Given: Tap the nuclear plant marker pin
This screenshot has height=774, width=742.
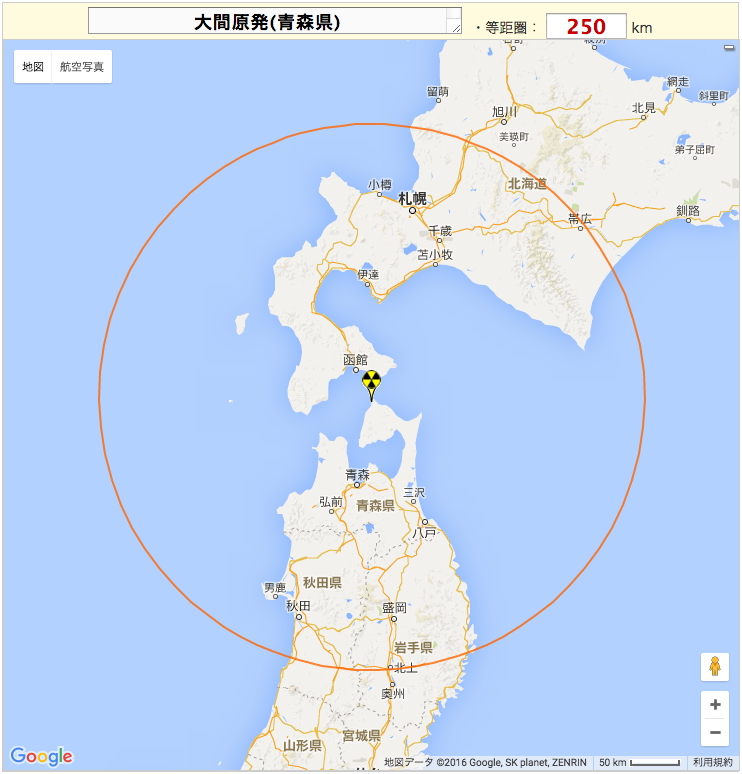Looking at the screenshot, I should 371,382.
